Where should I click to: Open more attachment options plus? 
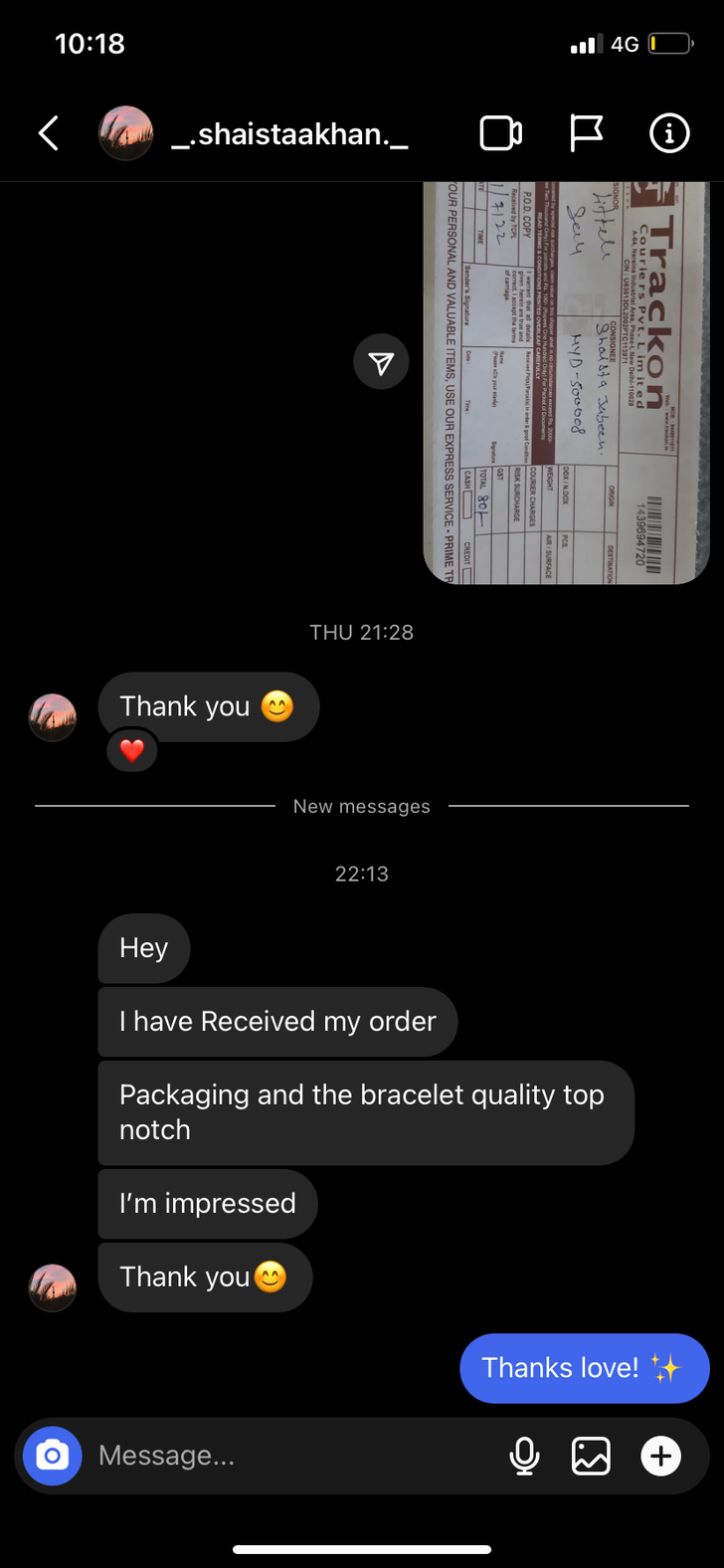[x=660, y=1457]
